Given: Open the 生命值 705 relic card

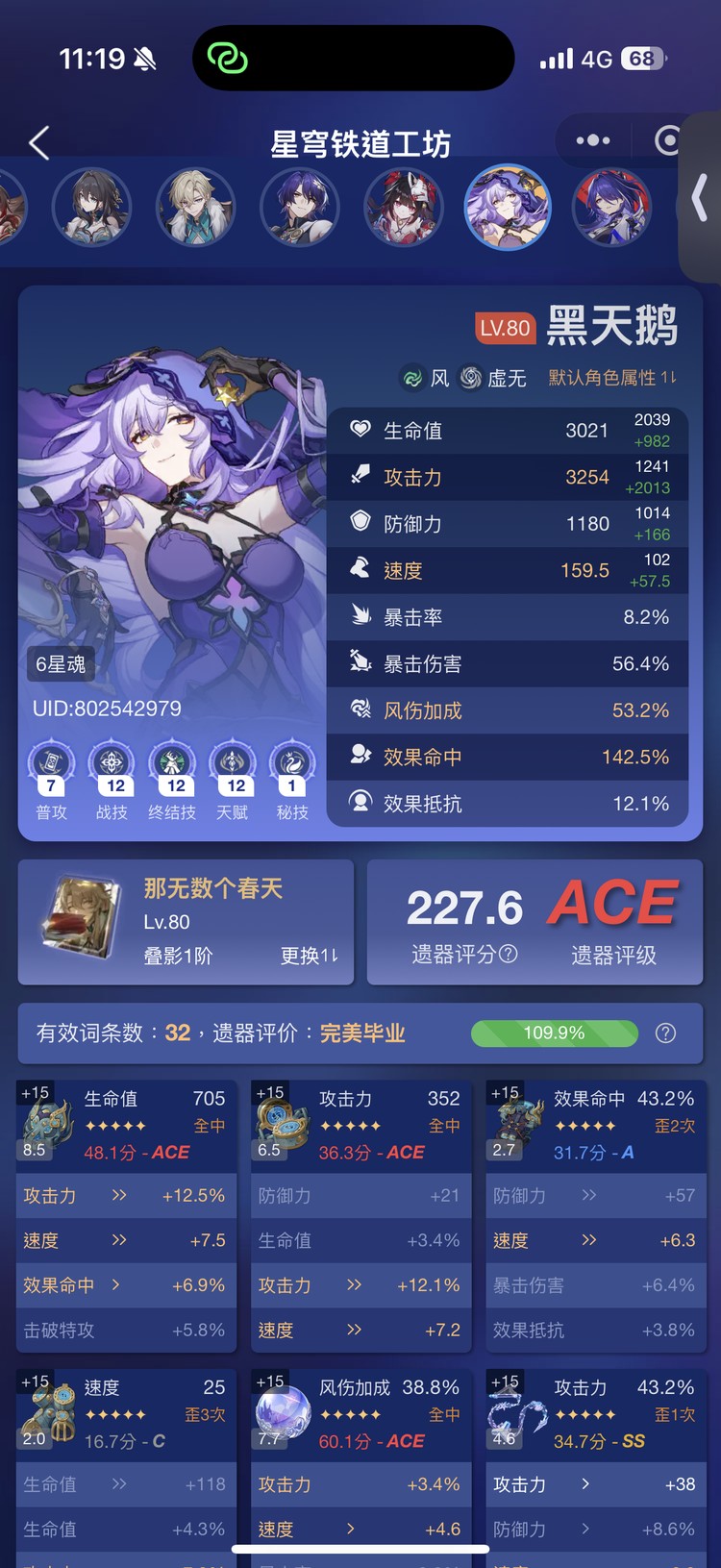Looking at the screenshot, I should pyautogui.click(x=126, y=1124).
